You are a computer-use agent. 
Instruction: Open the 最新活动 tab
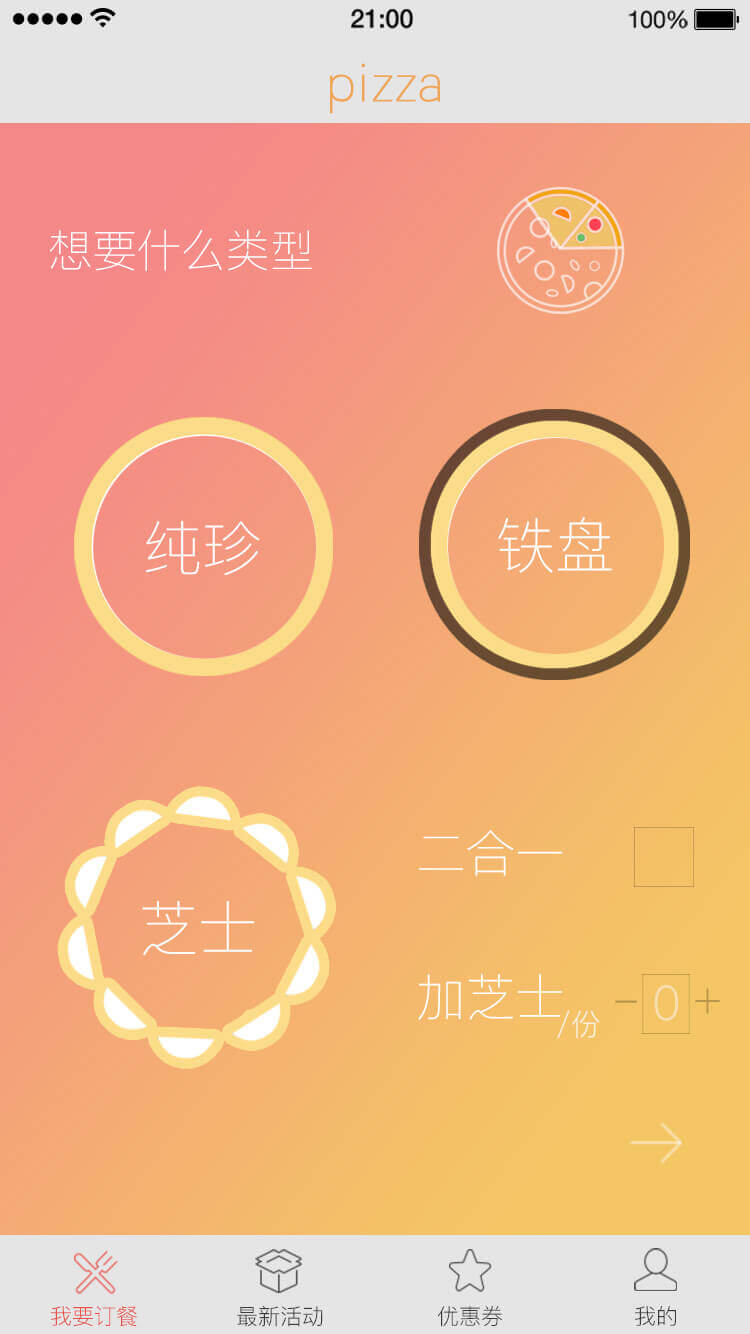[280, 1286]
